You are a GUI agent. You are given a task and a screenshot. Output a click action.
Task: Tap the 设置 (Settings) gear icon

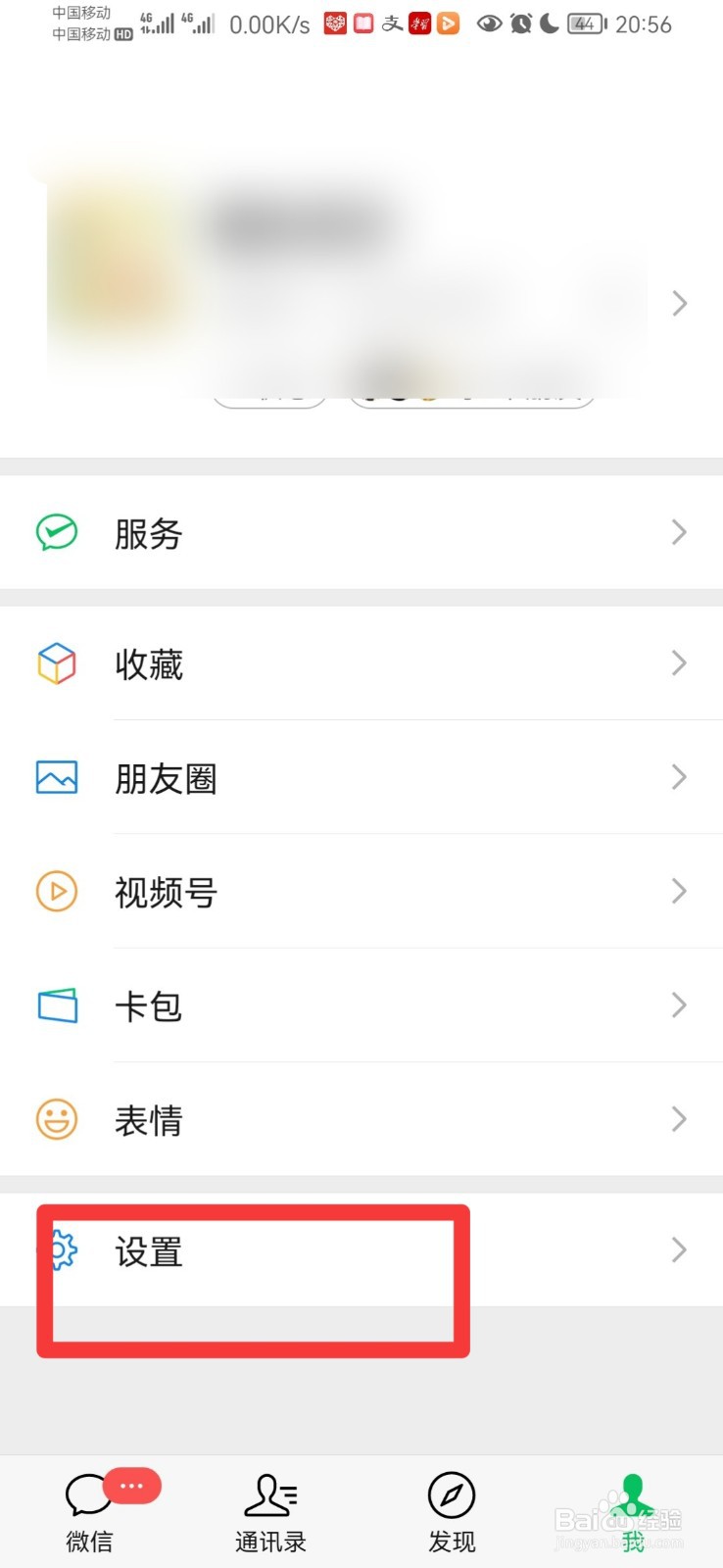(63, 1251)
